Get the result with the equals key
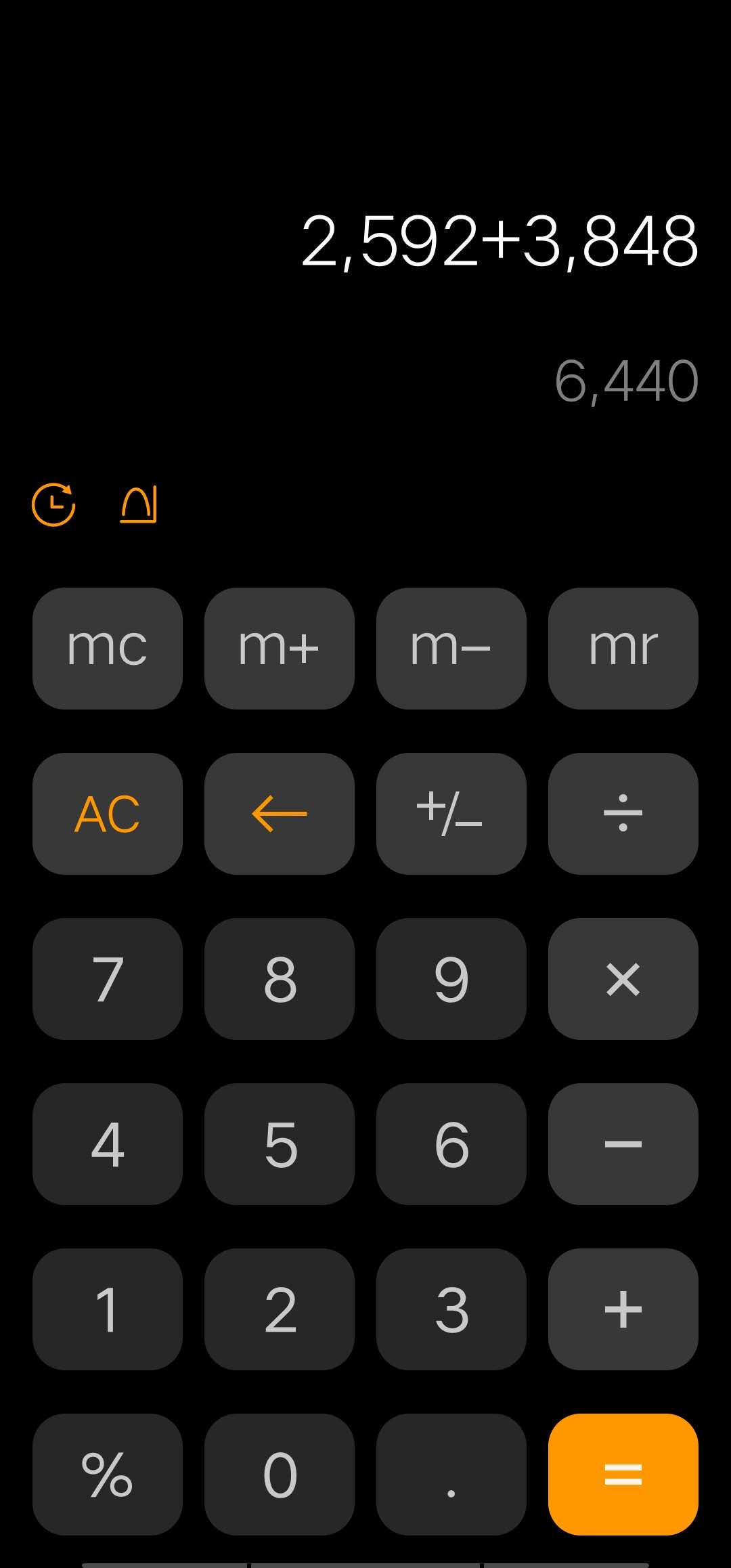Screen dimensions: 731x1568 point(623,1474)
